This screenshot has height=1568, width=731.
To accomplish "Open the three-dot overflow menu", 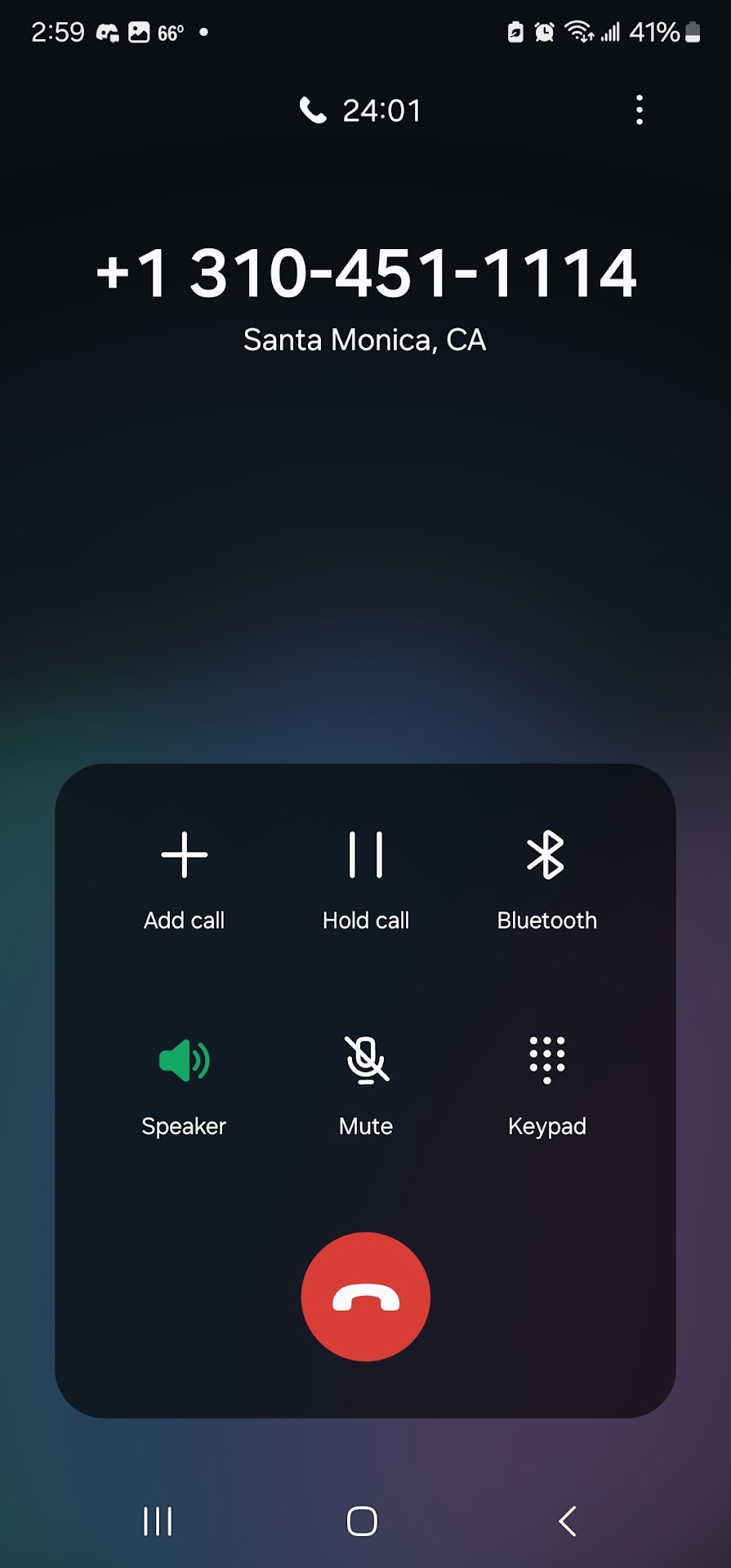I will [x=639, y=109].
